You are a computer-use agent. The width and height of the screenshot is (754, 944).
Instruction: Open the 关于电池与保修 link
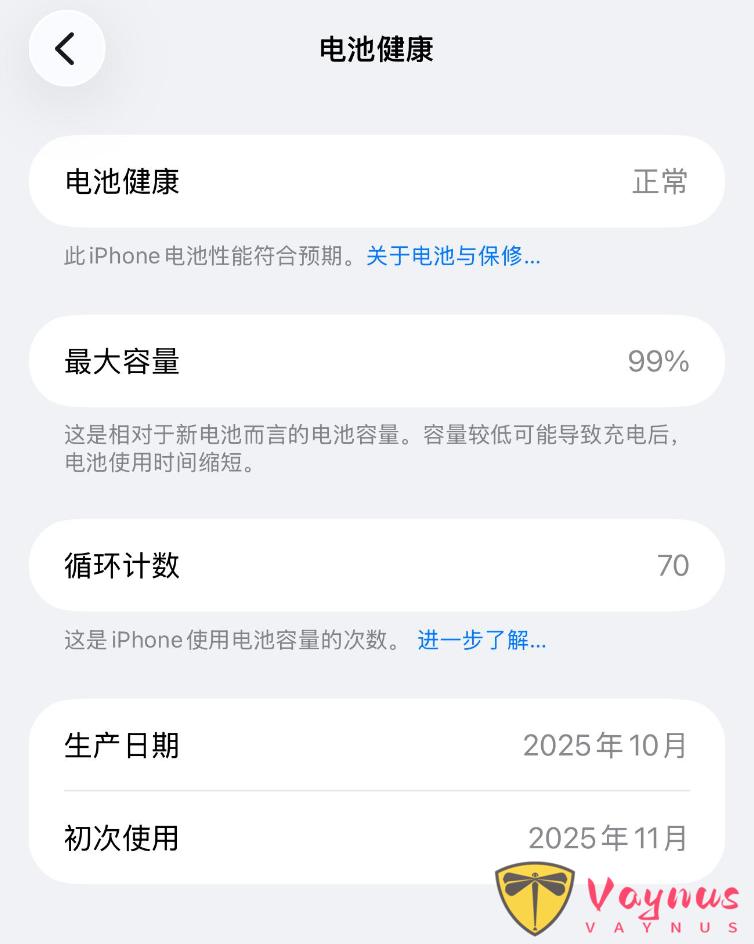click(x=454, y=256)
